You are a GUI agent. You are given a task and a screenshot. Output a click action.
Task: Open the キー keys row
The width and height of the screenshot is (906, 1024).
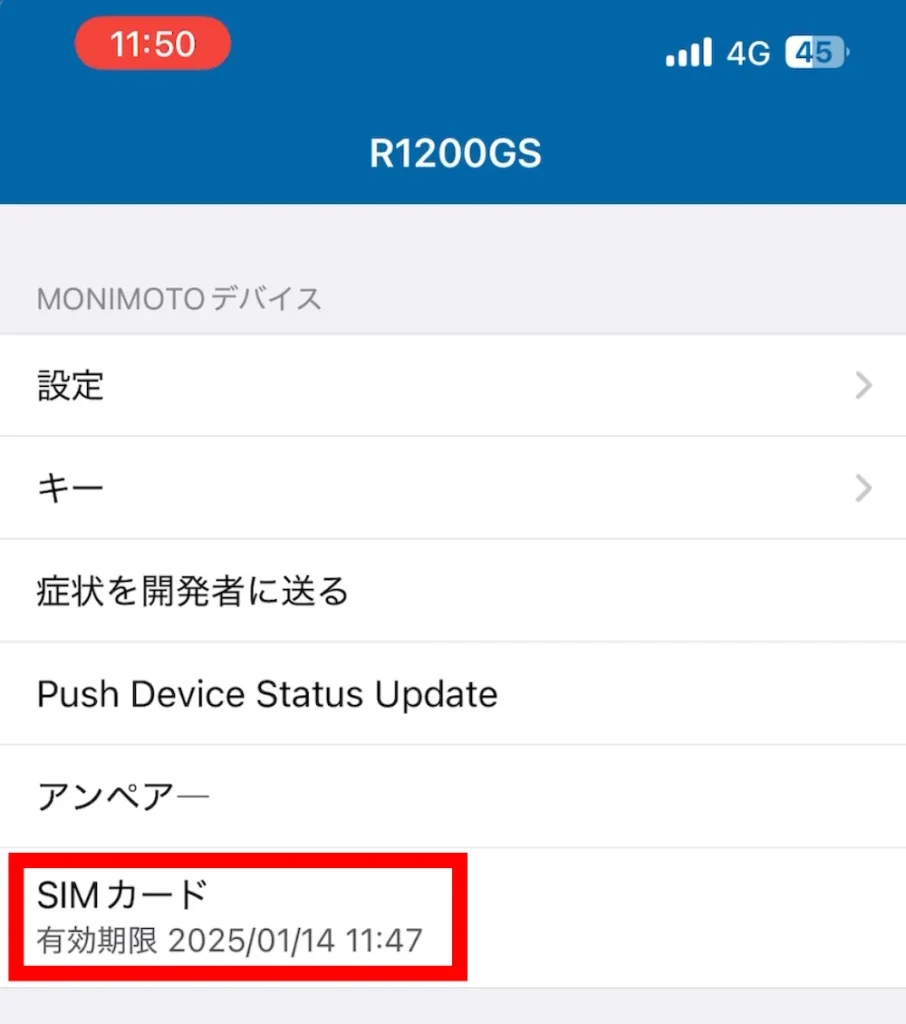coord(453,488)
